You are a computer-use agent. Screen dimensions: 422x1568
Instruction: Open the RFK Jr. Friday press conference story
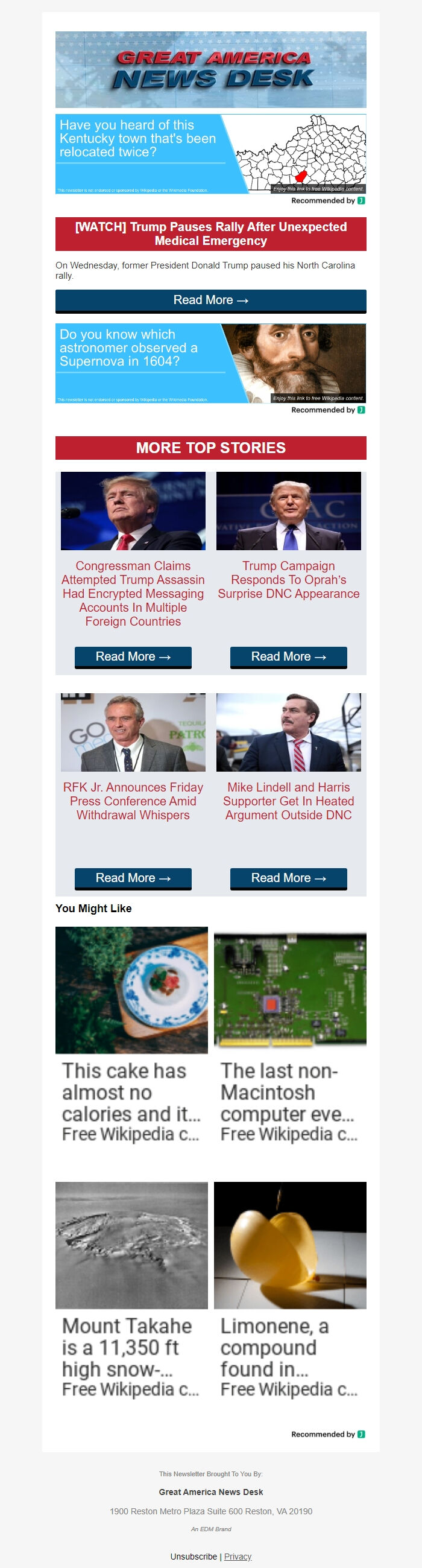(x=133, y=801)
